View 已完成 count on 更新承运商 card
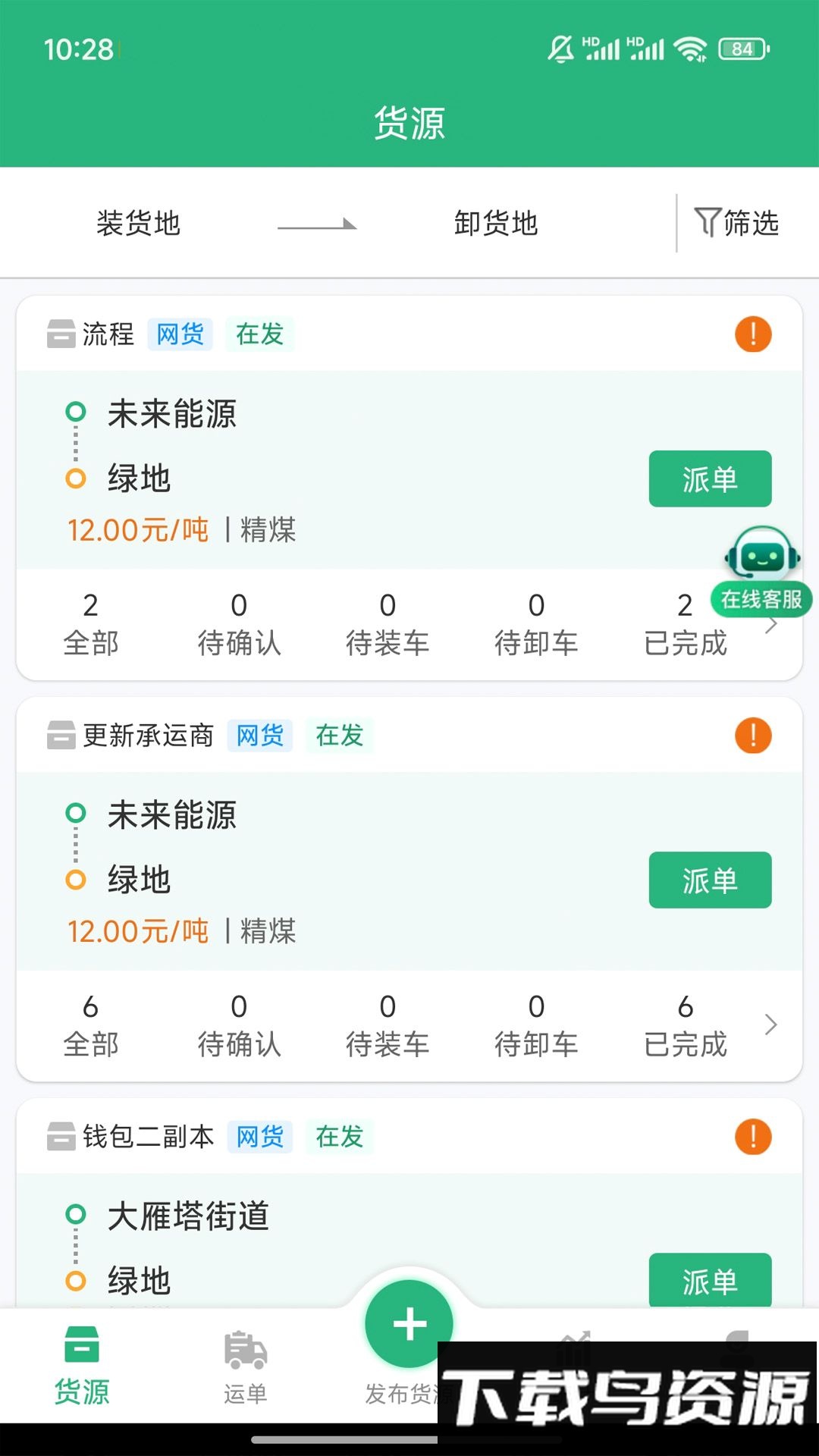Screen dimensions: 819x1456 685,1024
